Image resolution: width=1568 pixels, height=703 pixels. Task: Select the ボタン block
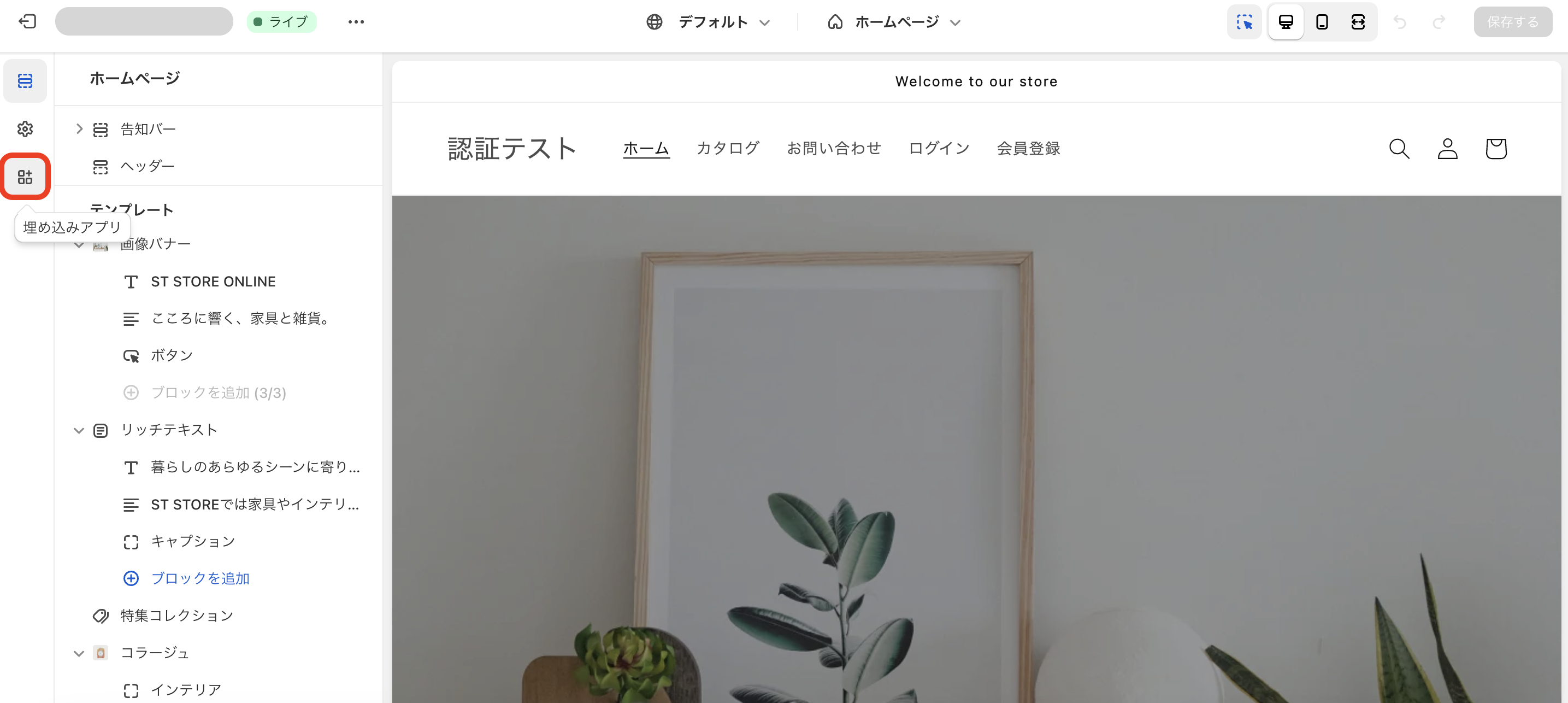coord(172,355)
